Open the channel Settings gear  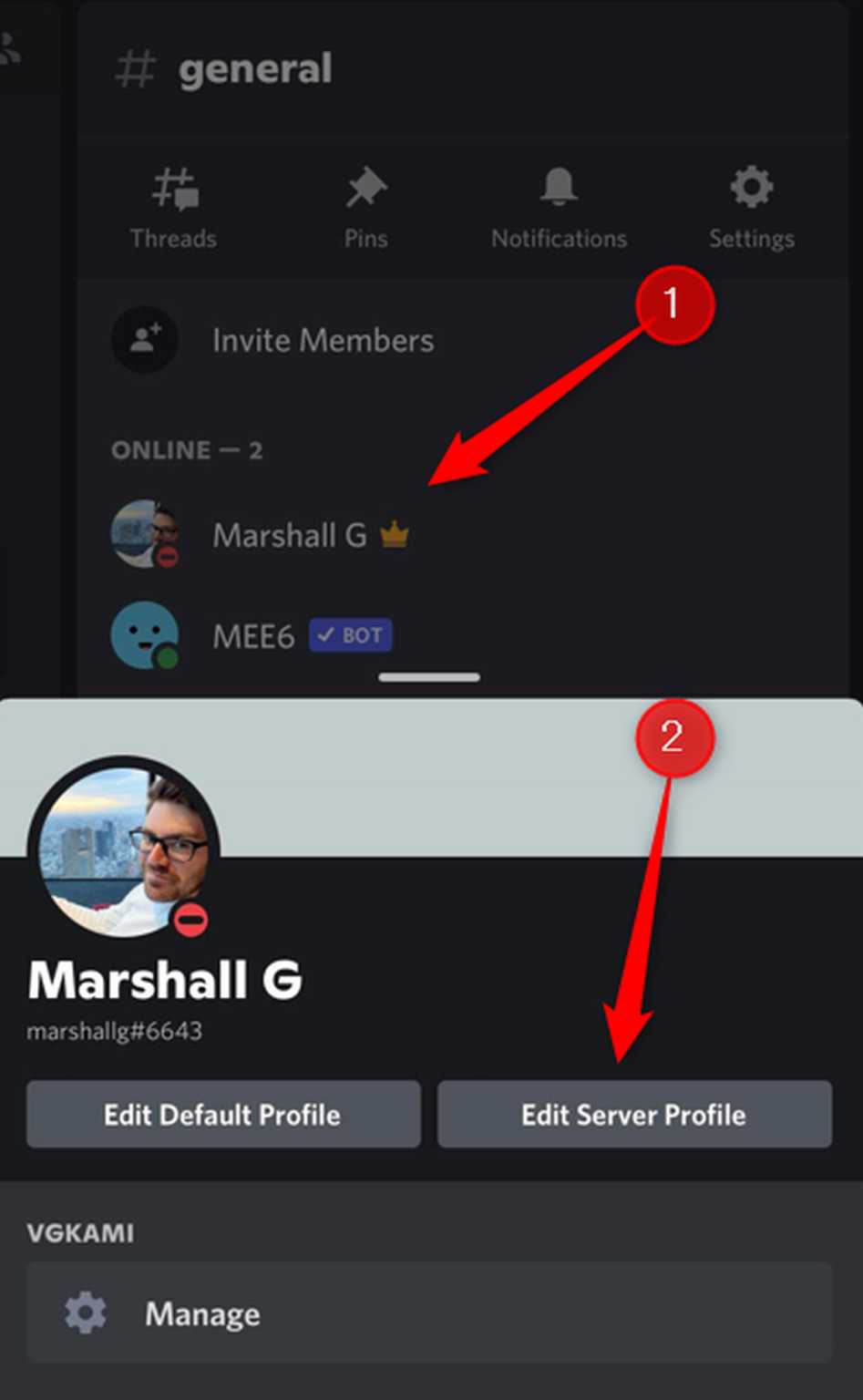click(x=751, y=187)
